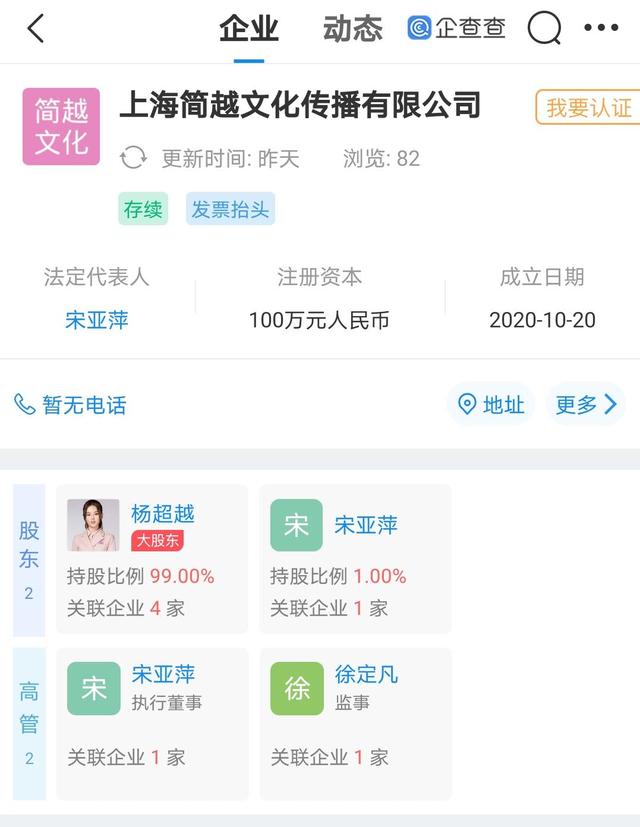Go back using the top-left arrow
This screenshot has width=640, height=827.
click(x=36, y=29)
